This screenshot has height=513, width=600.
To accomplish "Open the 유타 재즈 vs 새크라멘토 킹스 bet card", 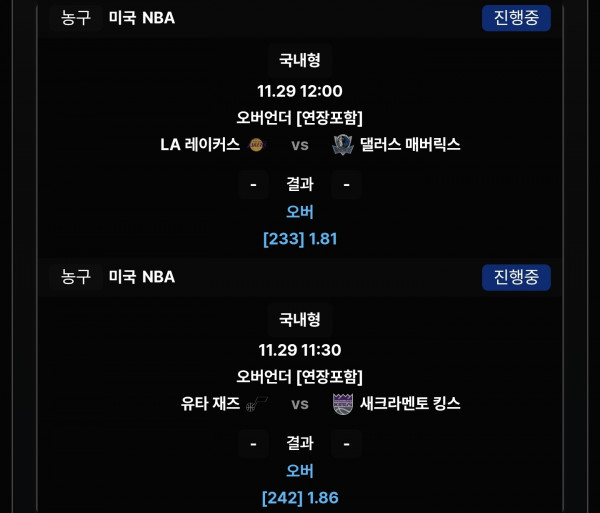I will pos(299,404).
